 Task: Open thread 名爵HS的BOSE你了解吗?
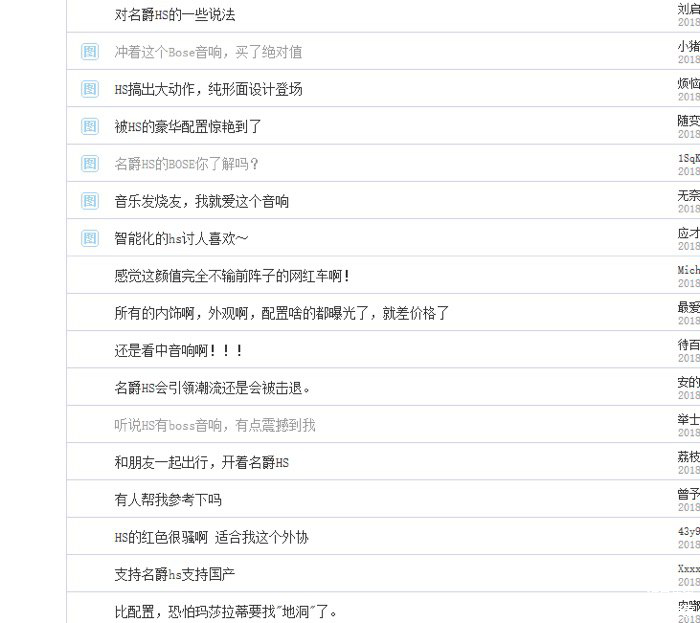pos(187,164)
